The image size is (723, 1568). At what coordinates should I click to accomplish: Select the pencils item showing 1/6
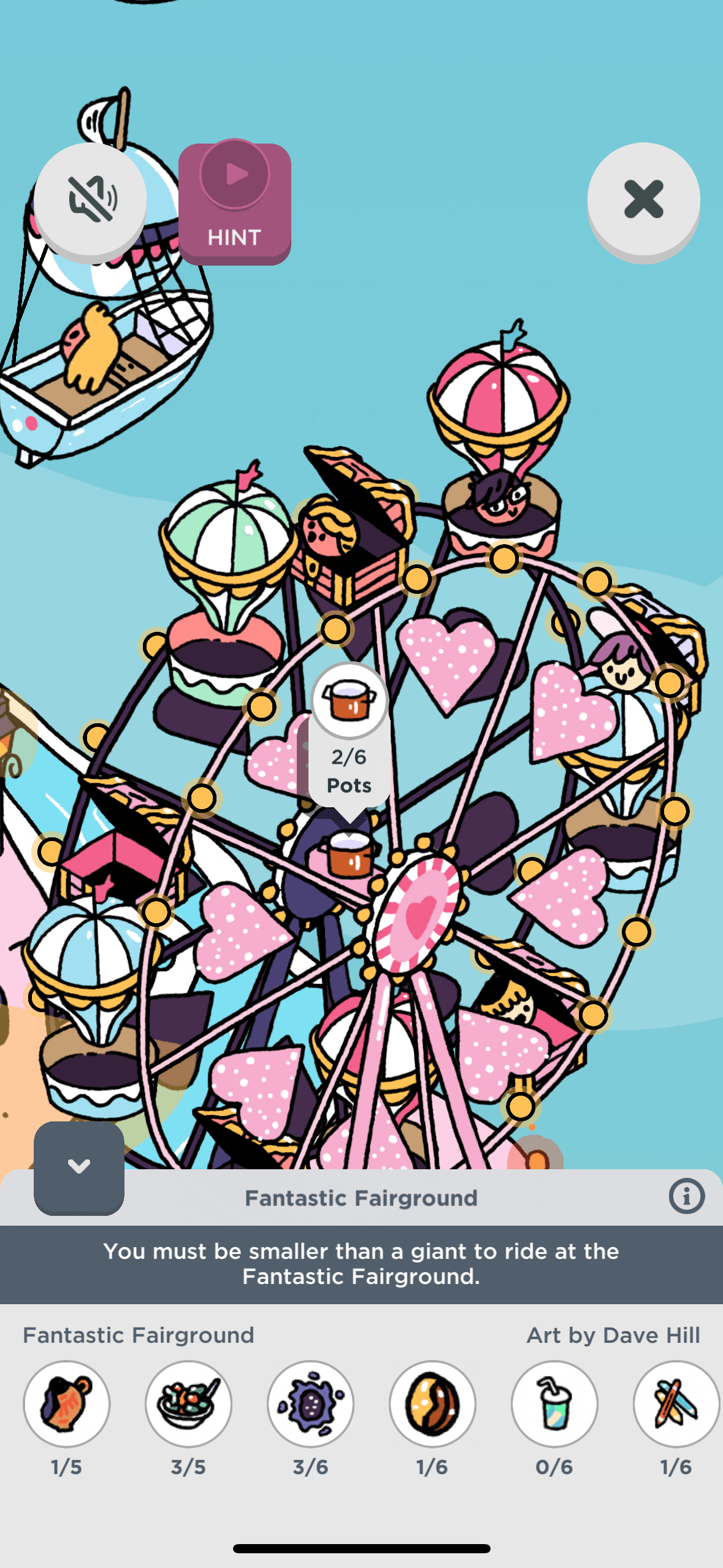676,1404
